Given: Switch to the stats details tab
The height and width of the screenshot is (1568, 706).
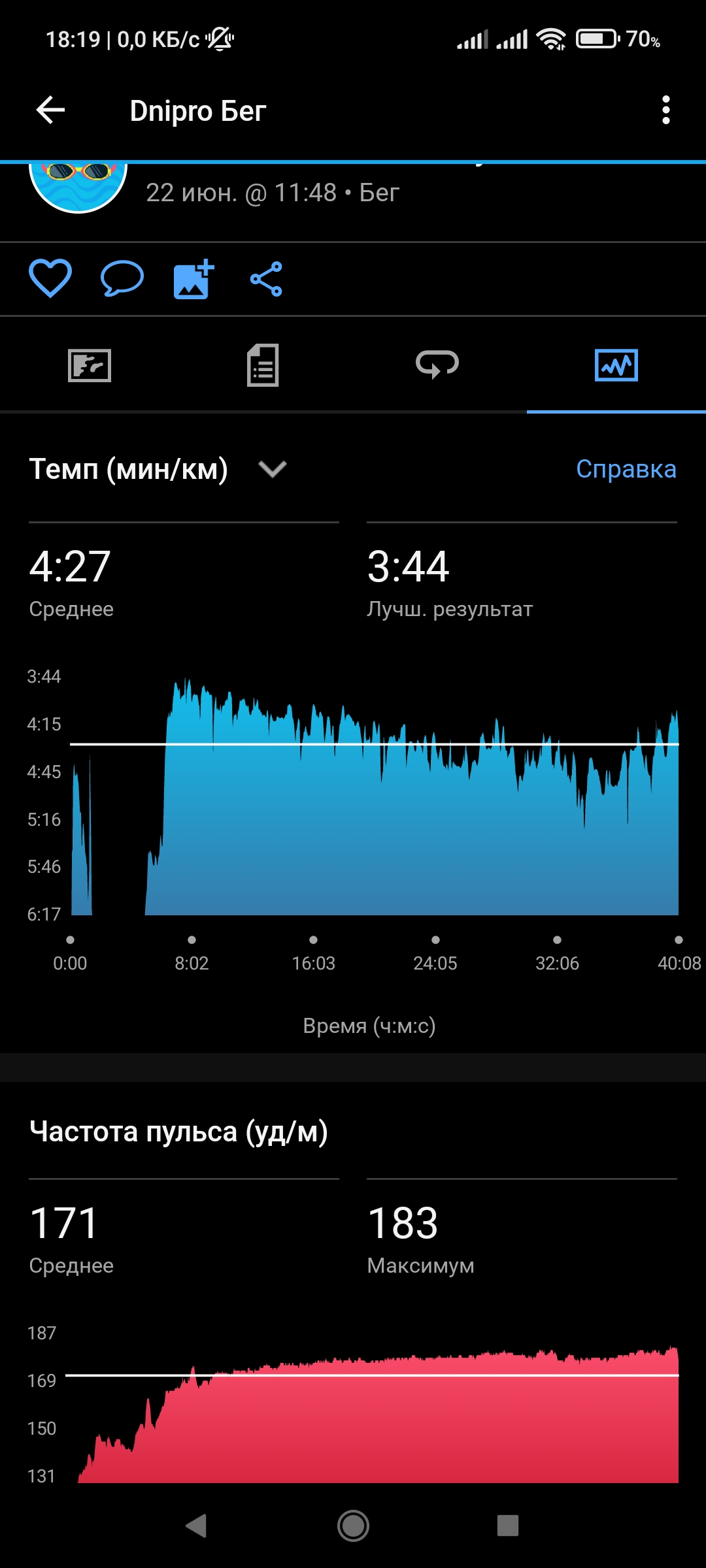Looking at the screenshot, I should pyautogui.click(x=263, y=365).
